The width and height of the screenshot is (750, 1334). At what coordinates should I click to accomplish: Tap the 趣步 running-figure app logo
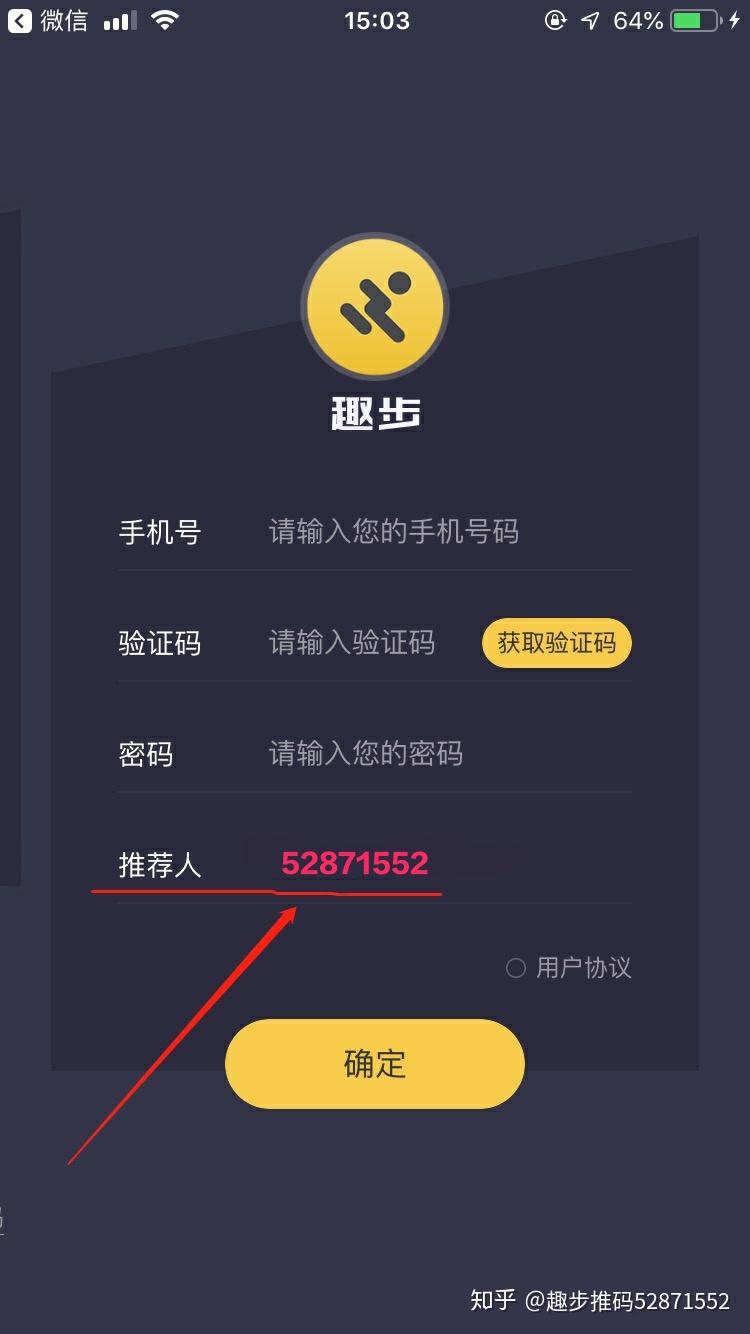(374, 306)
